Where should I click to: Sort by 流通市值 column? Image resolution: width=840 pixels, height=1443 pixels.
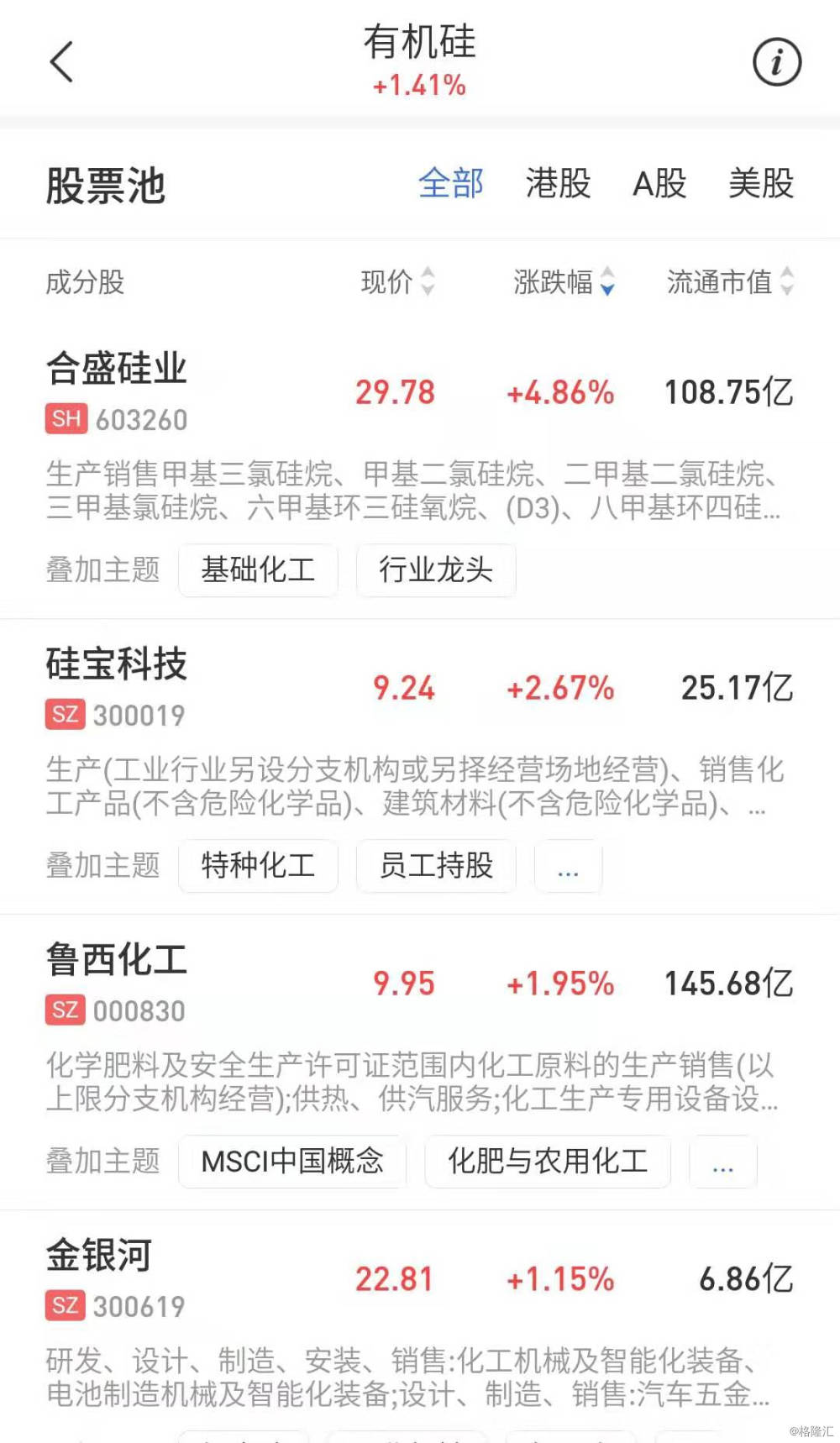point(730,281)
